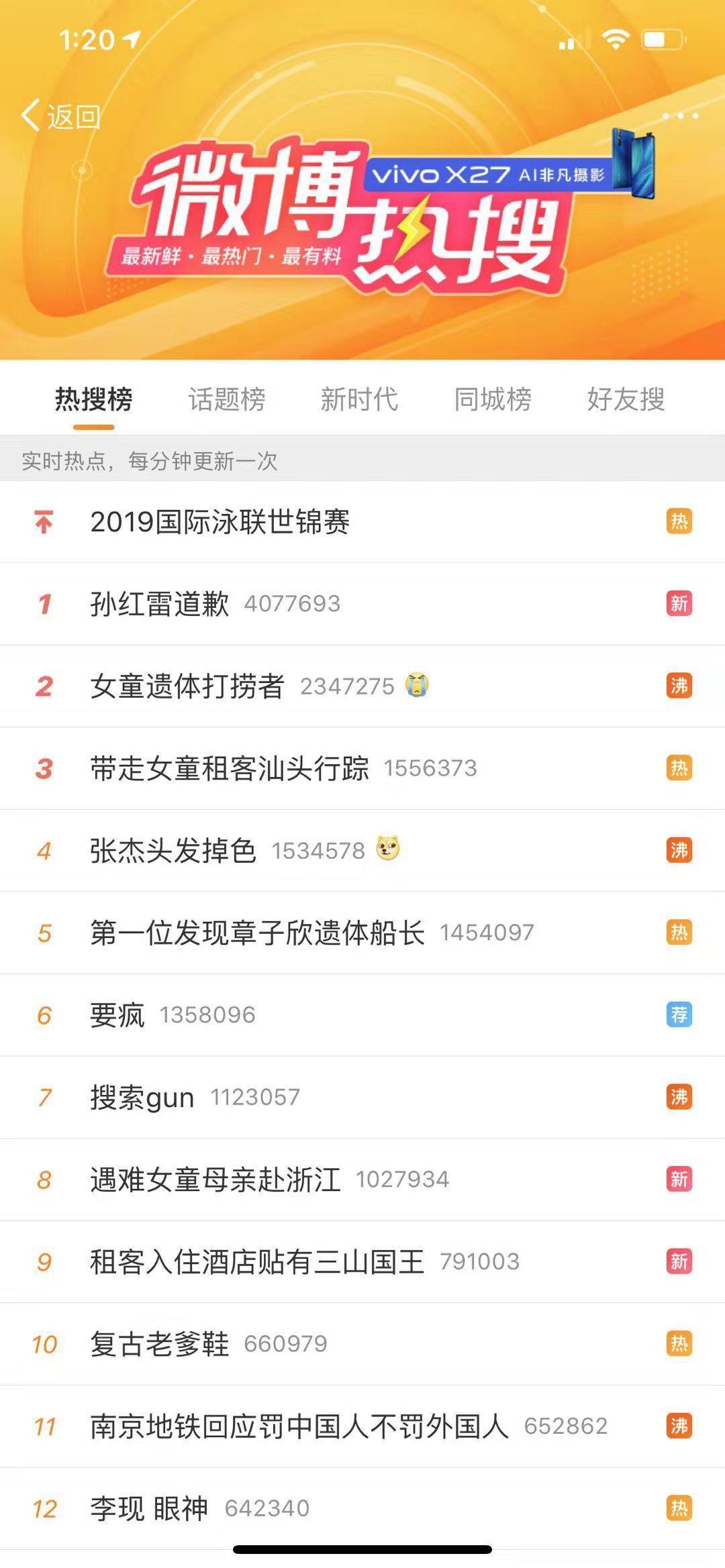Open the recommended topic 要疯
The height and width of the screenshot is (1568, 725).
(117, 1015)
